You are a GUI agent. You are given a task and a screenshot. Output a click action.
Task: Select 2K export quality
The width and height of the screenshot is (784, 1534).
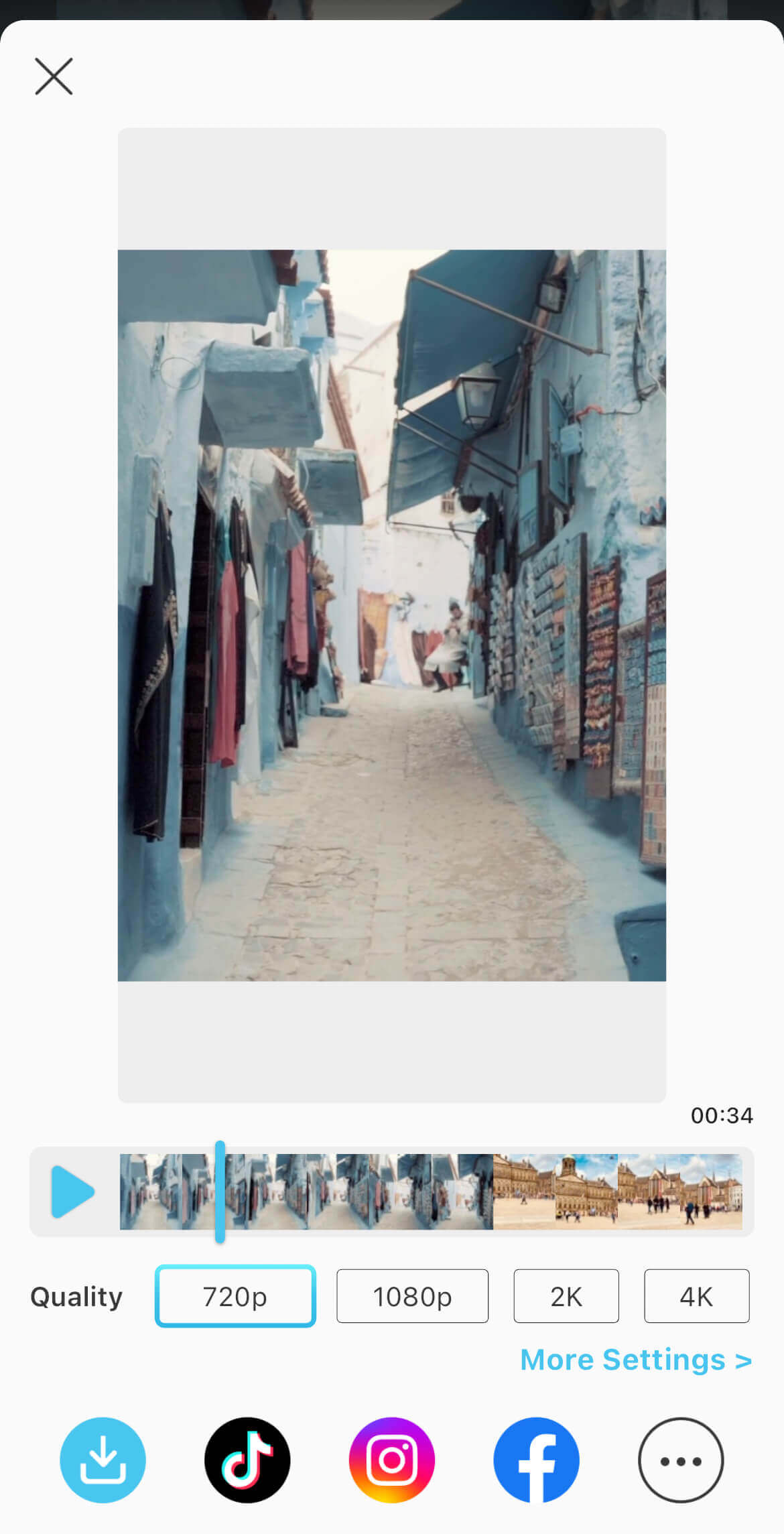coord(566,1296)
